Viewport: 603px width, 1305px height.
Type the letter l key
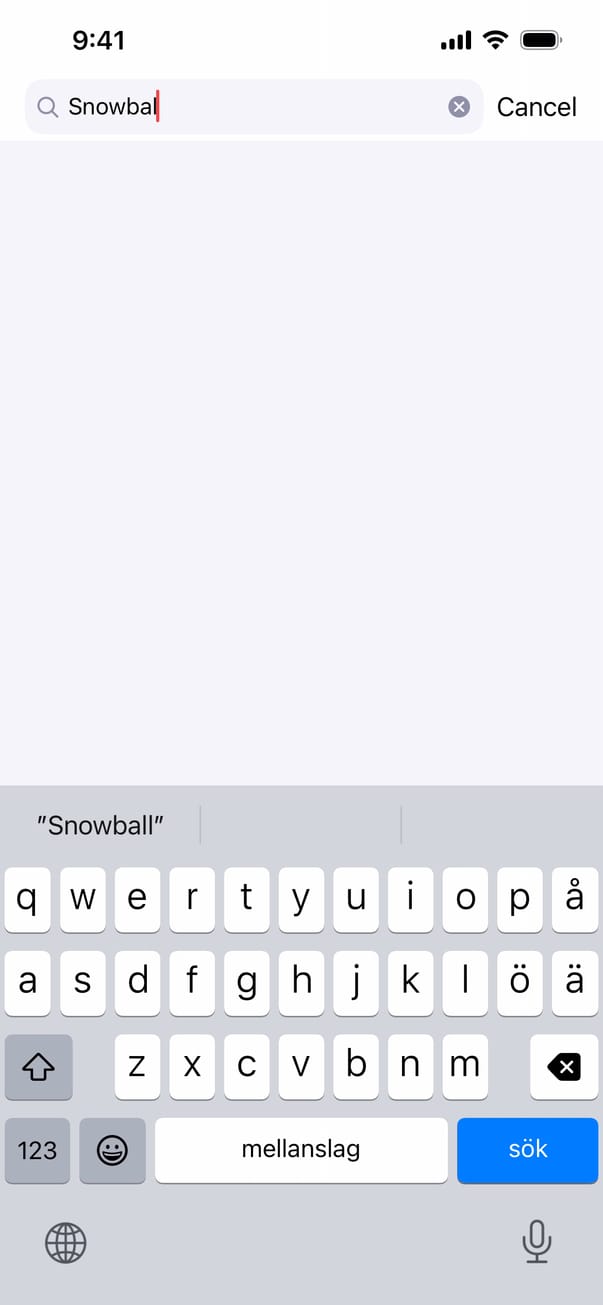465,983
